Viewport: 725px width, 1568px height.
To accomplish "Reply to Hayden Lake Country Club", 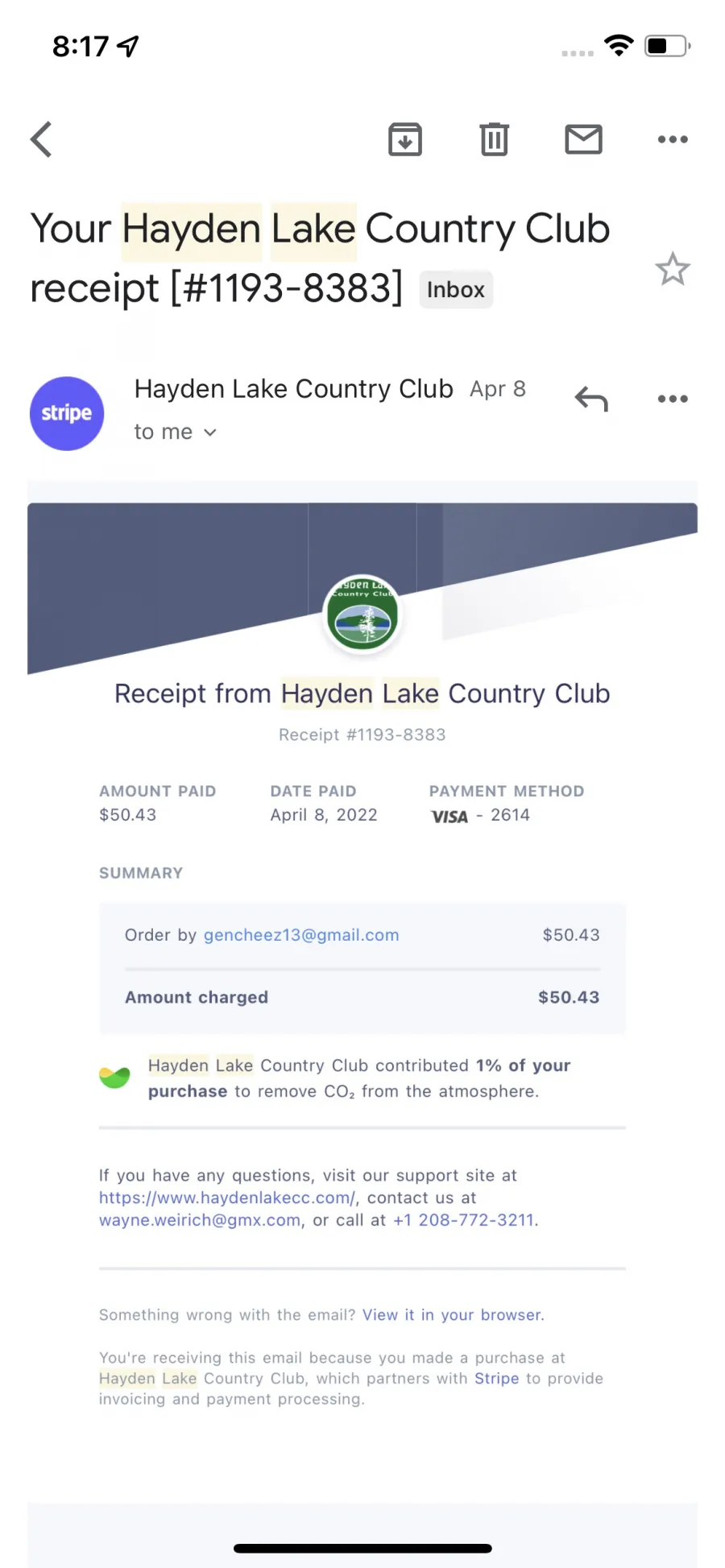I will pos(591,399).
